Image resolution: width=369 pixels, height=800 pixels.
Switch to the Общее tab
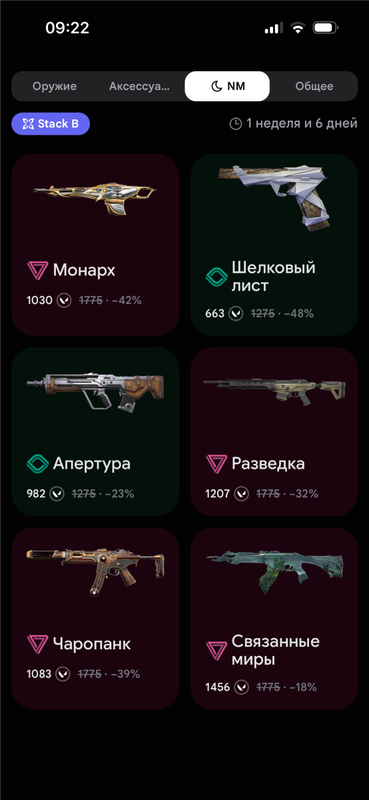click(x=314, y=86)
